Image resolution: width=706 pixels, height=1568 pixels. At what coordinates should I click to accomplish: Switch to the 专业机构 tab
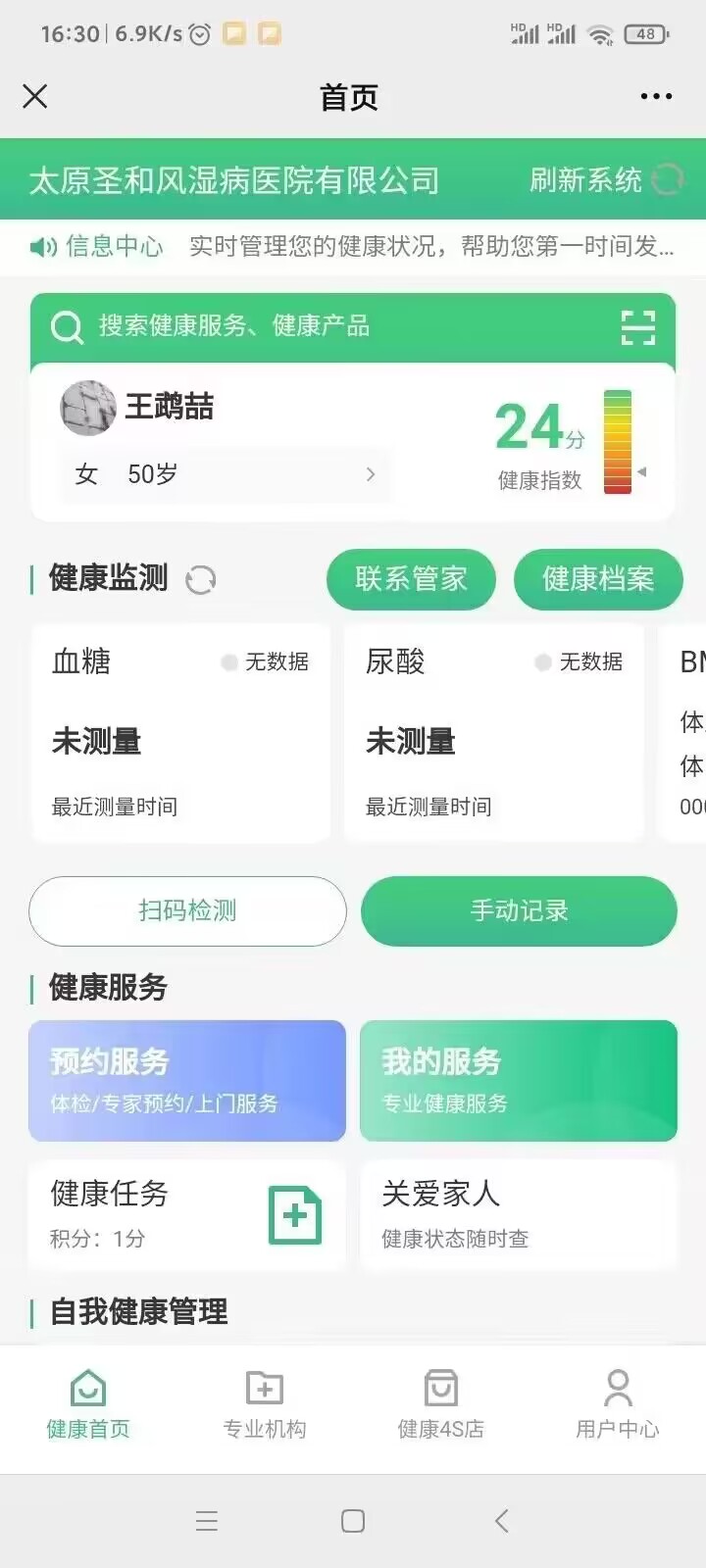(x=265, y=1404)
